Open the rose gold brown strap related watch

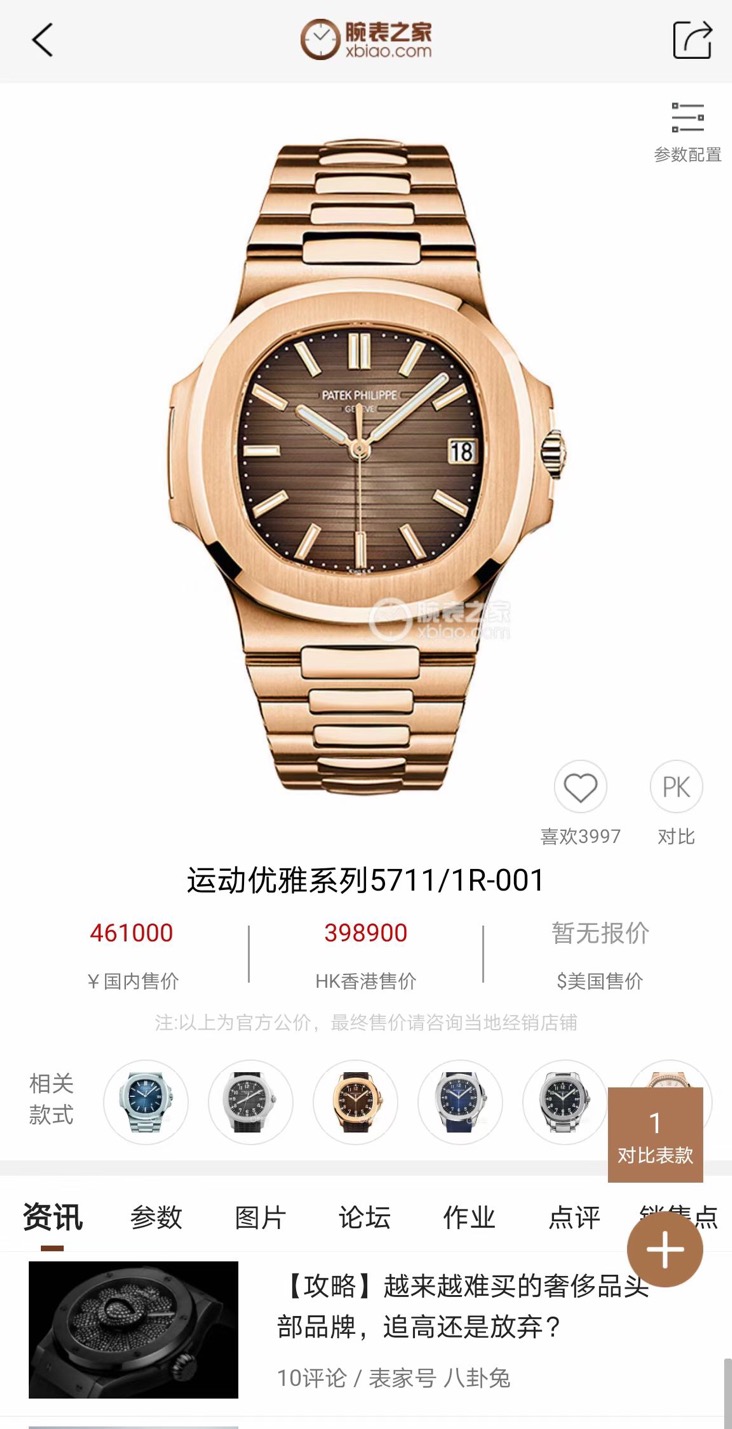(x=355, y=1102)
